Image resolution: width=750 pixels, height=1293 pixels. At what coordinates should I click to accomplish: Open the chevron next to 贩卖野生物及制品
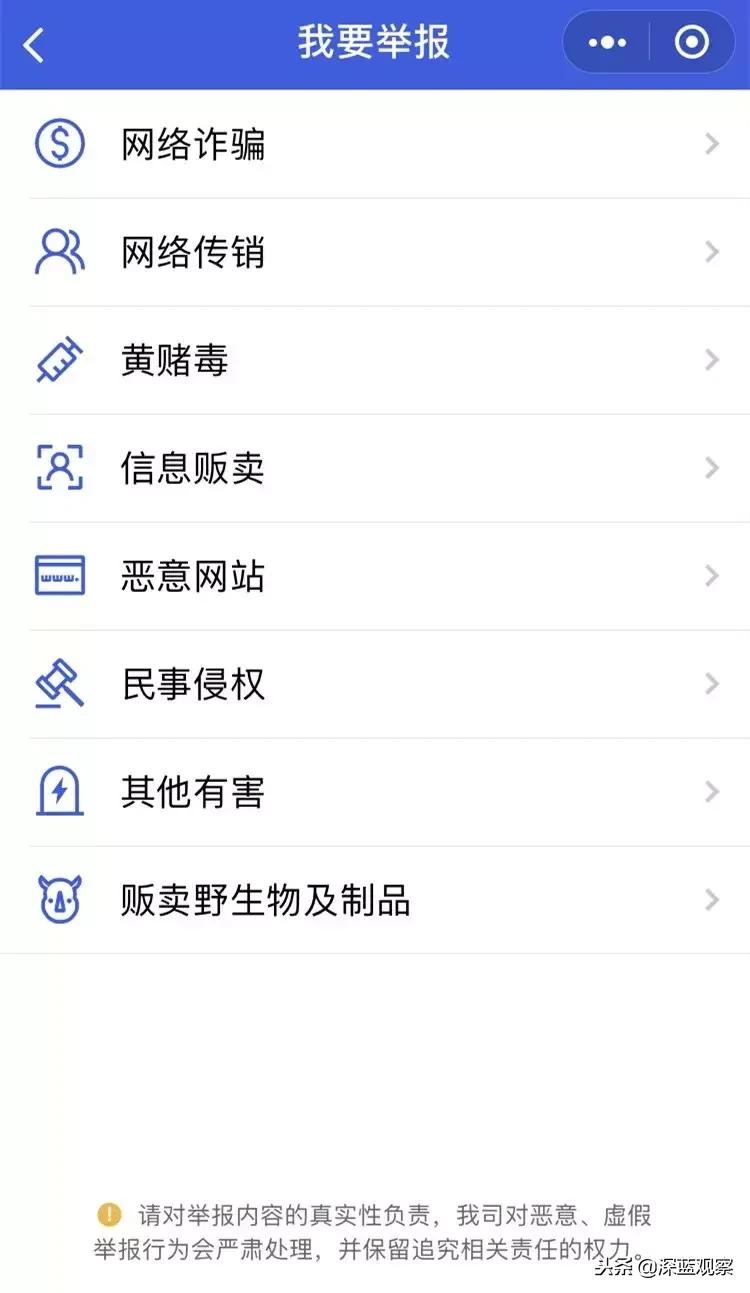point(711,899)
